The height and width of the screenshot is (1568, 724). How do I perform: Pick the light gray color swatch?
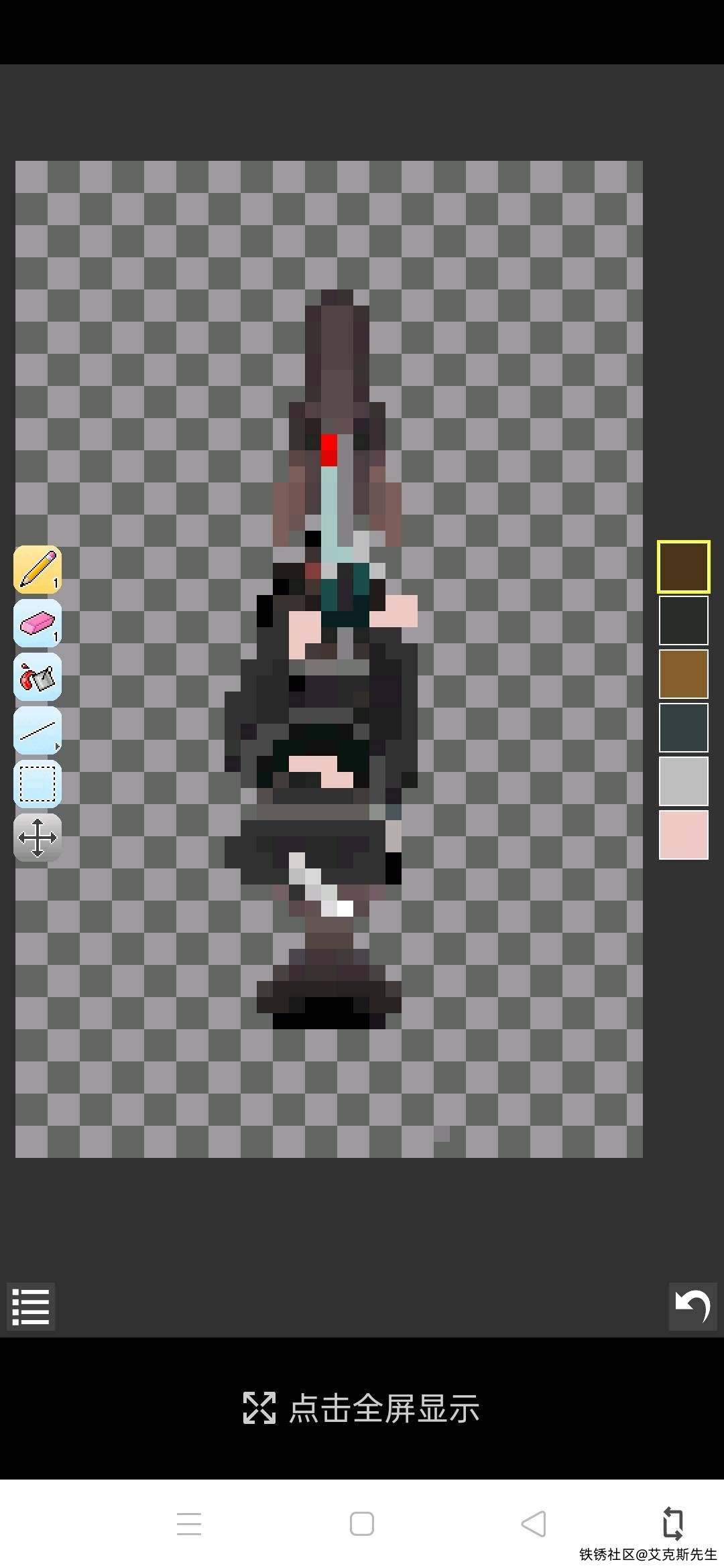pyautogui.click(x=683, y=781)
